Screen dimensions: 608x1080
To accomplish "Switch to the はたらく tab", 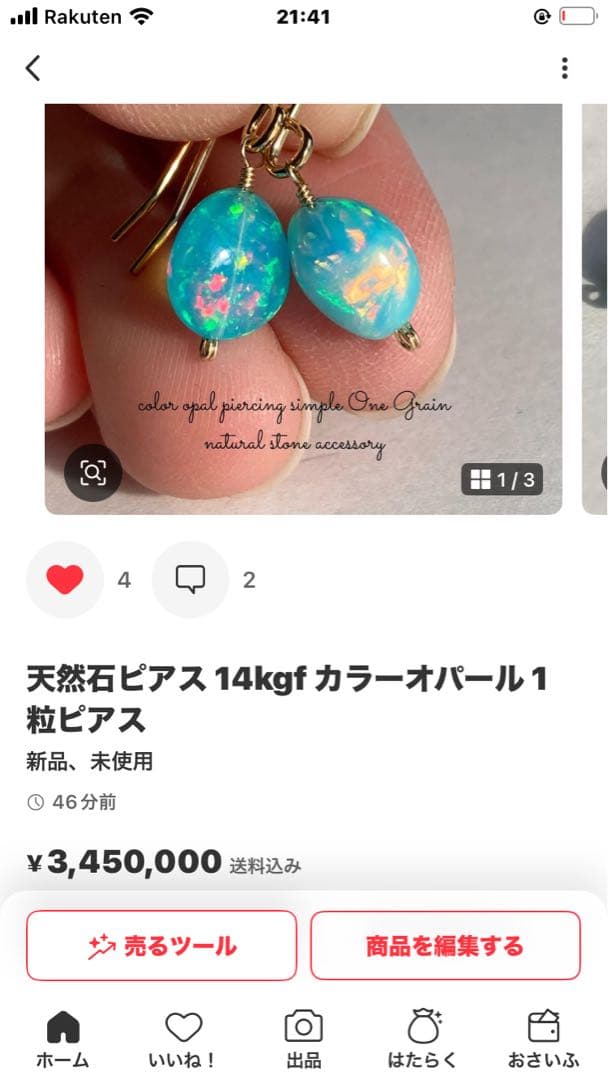I will click(x=423, y=1038).
